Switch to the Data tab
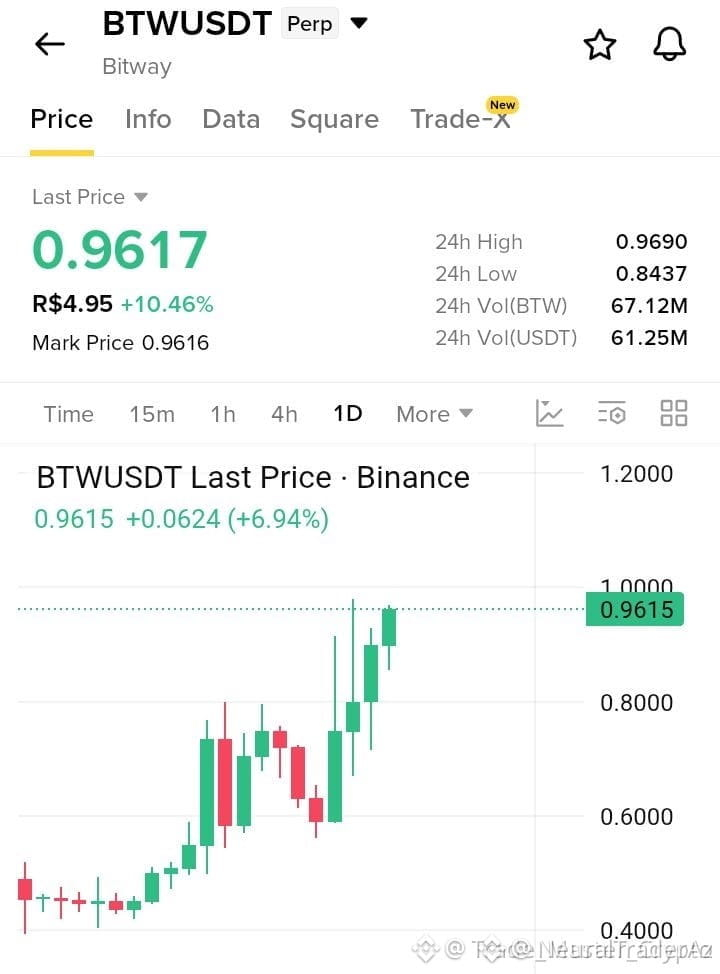The width and height of the screenshot is (720, 974). [x=231, y=119]
